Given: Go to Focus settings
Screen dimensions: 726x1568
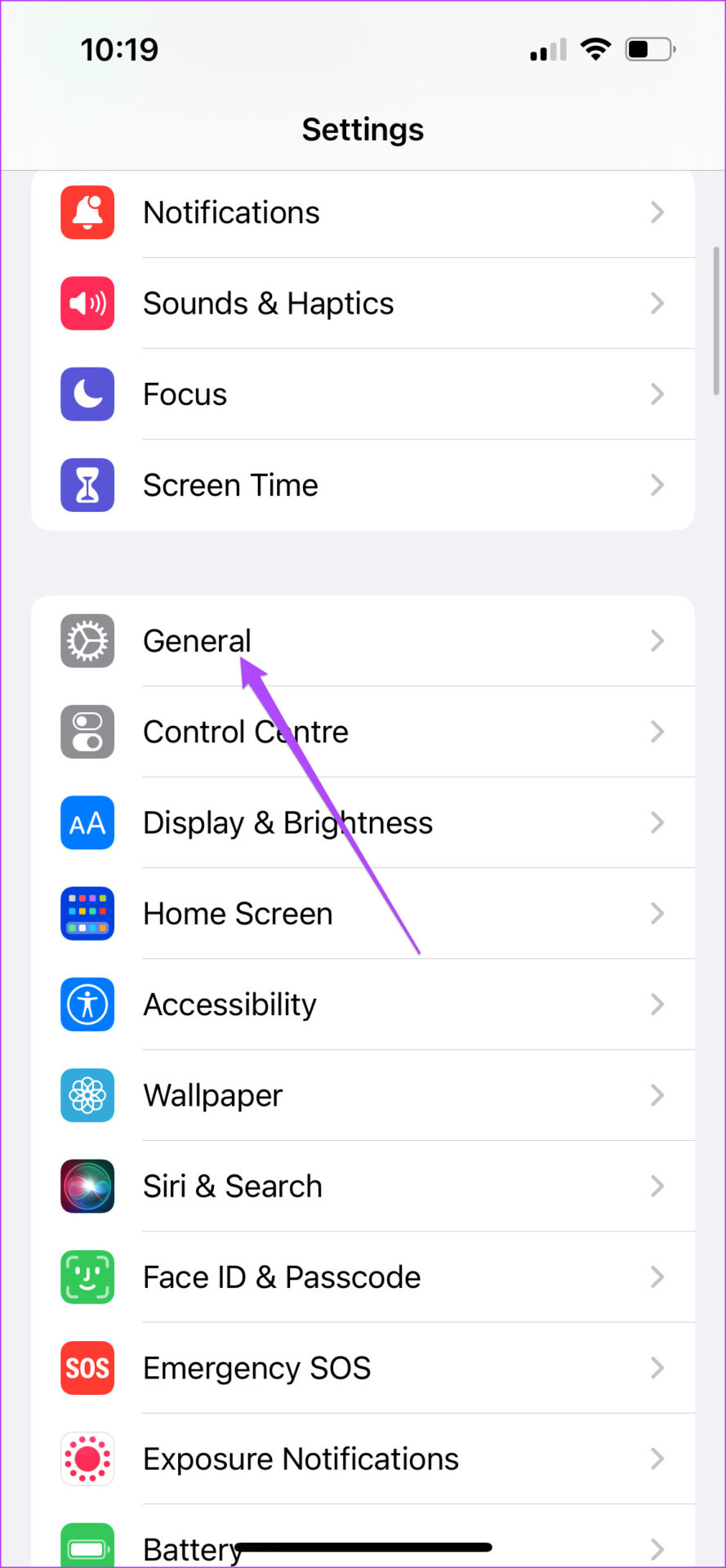Looking at the screenshot, I should 363,394.
